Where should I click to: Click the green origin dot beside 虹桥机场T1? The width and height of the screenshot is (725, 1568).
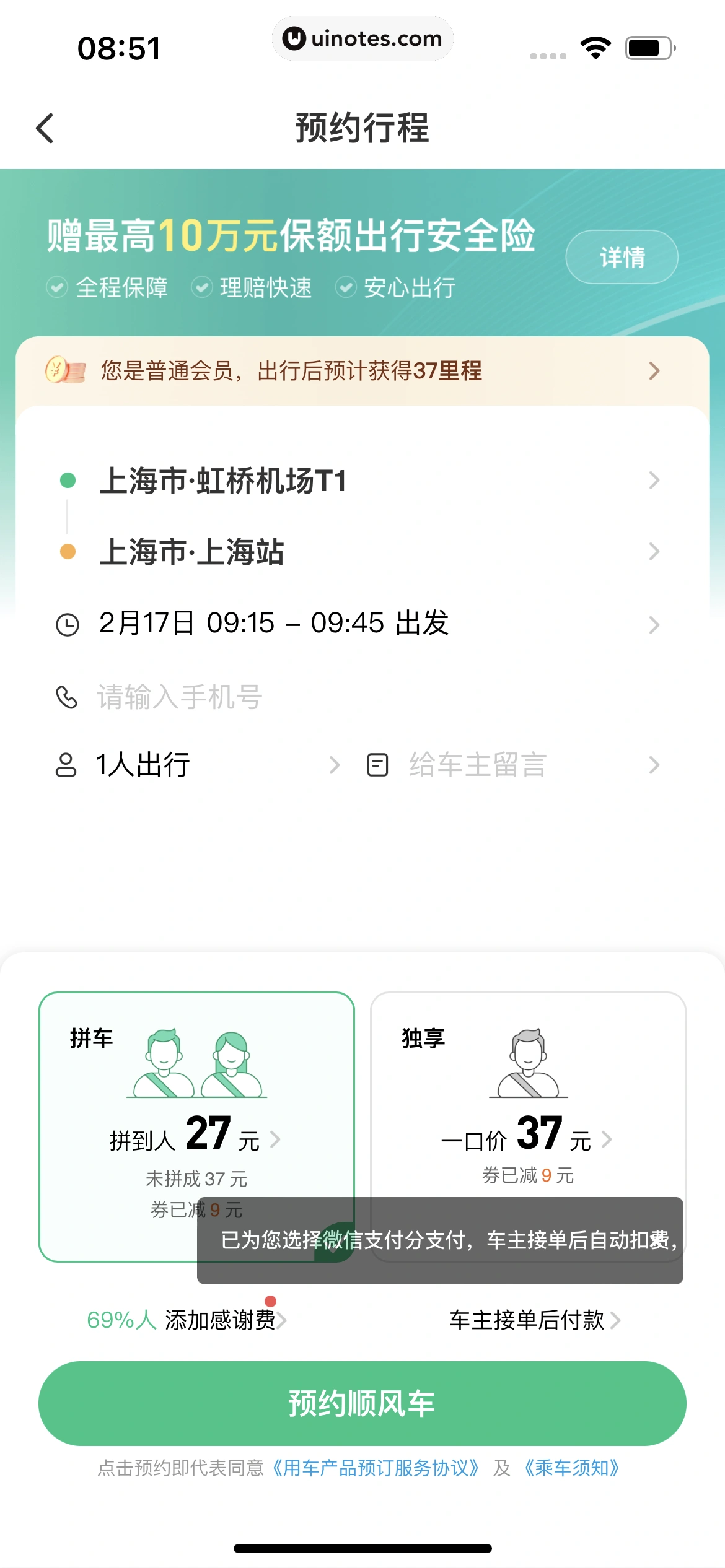click(68, 481)
